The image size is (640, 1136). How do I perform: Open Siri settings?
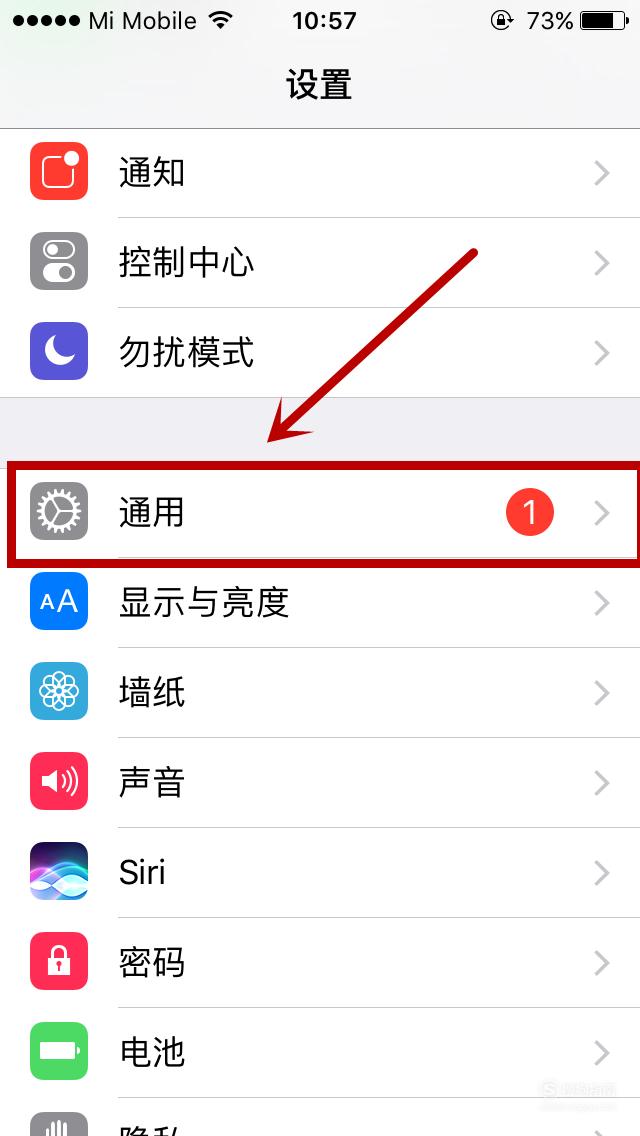[320, 872]
